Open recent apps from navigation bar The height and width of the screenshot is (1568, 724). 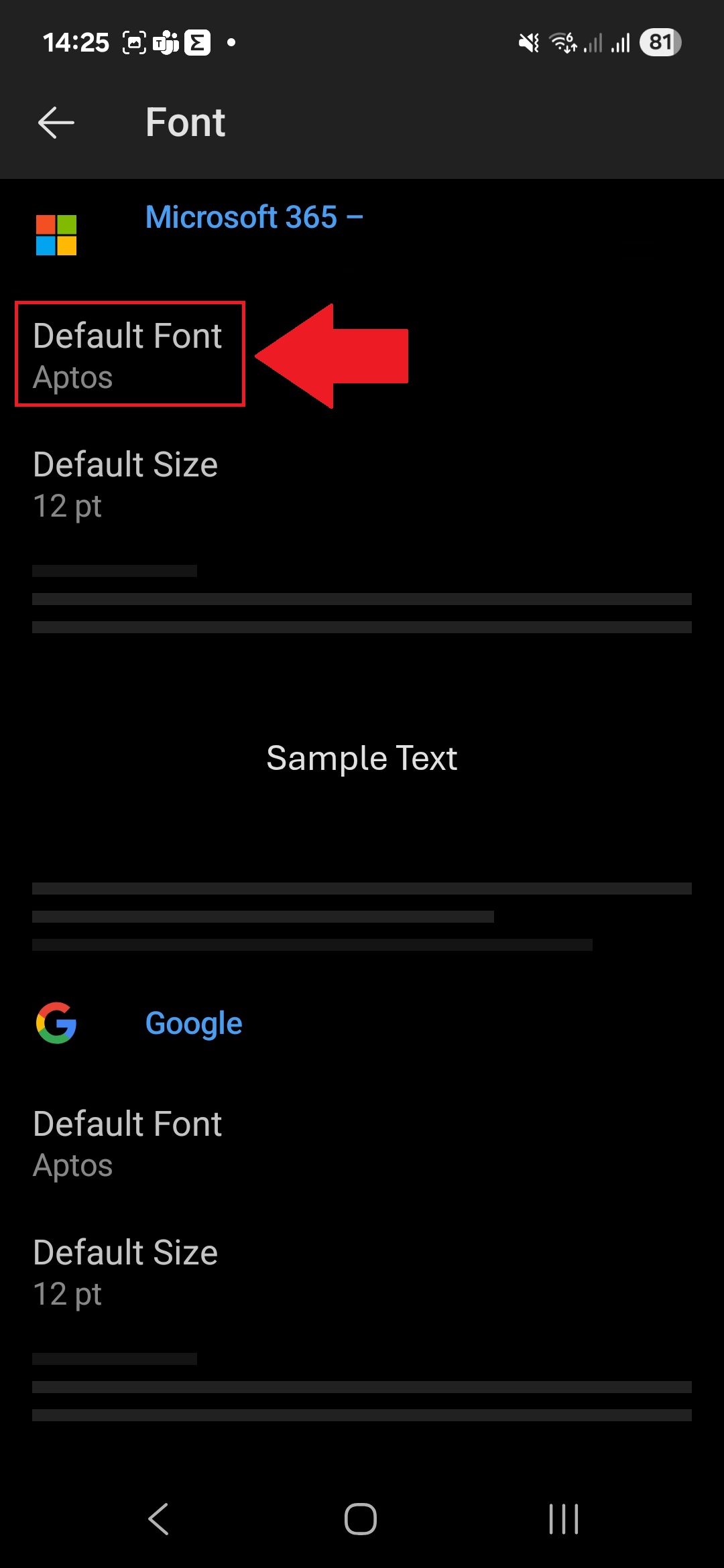click(564, 1518)
